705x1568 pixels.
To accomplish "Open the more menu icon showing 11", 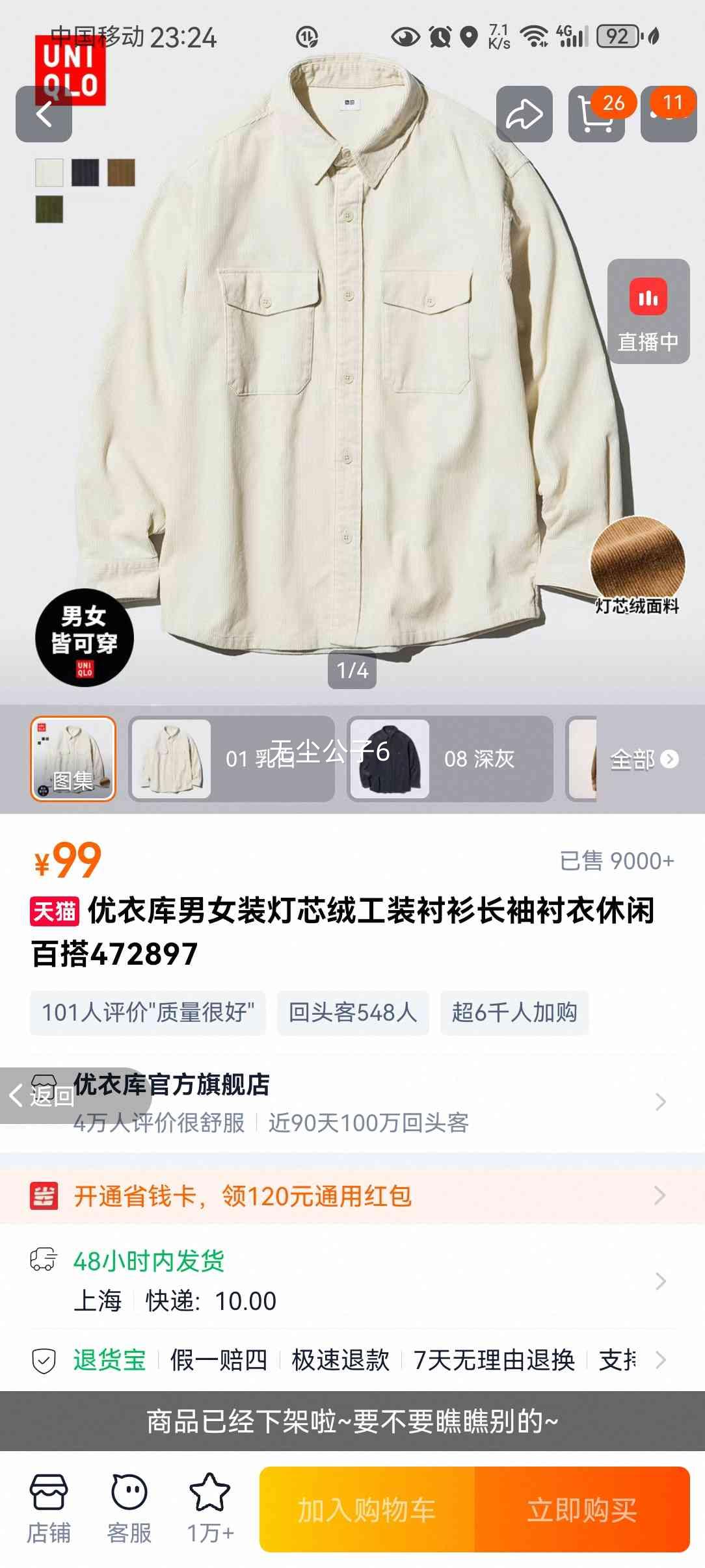I will (671, 114).
